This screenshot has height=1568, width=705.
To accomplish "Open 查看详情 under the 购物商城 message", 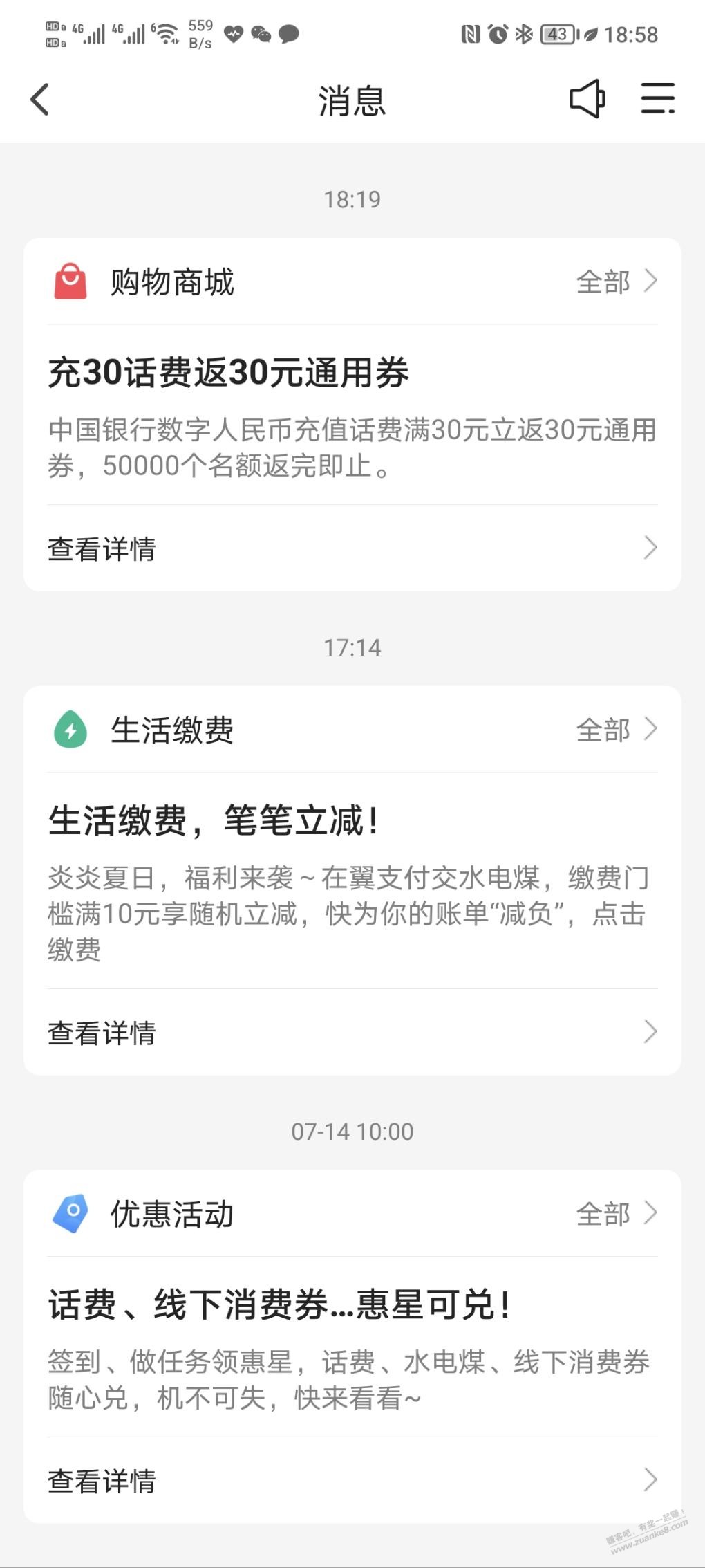I will tap(352, 548).
